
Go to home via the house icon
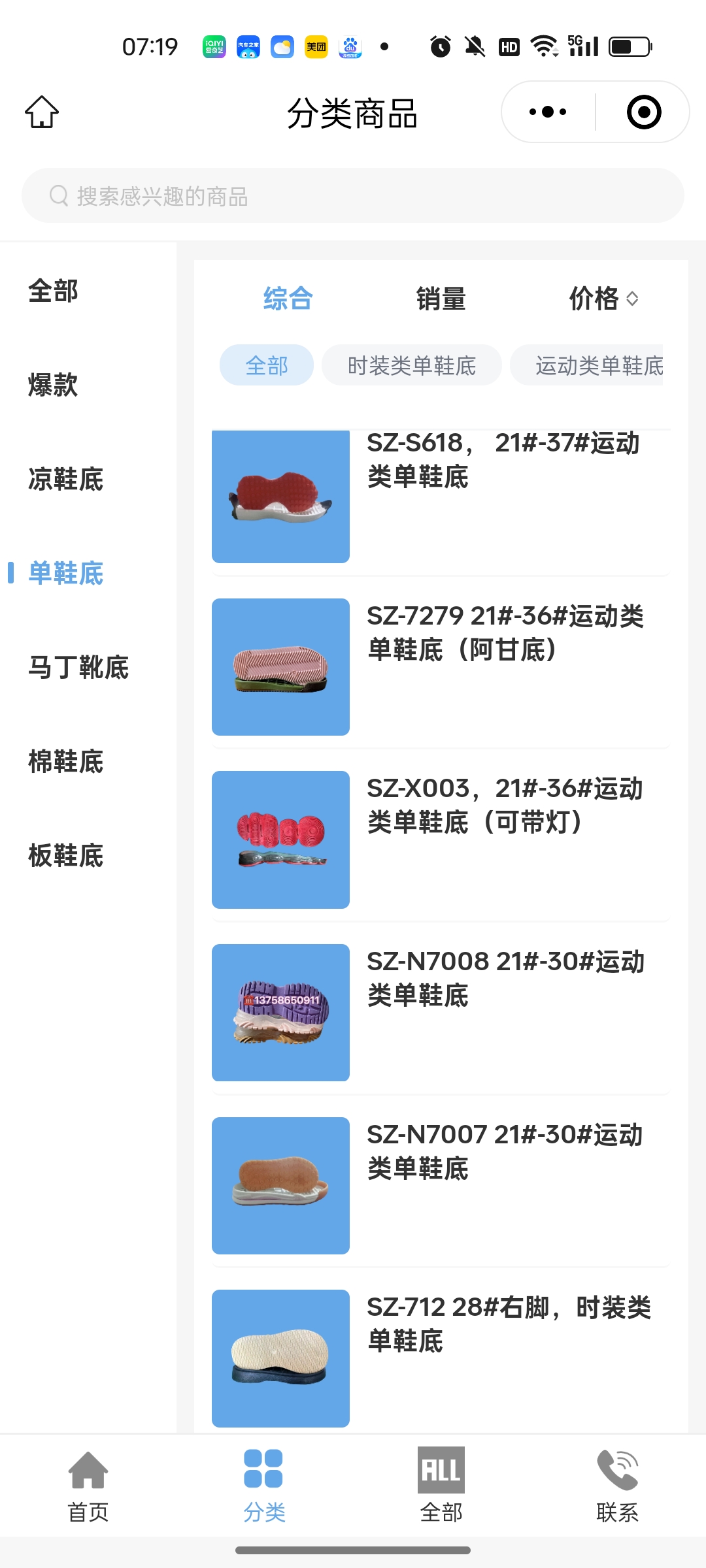42,112
